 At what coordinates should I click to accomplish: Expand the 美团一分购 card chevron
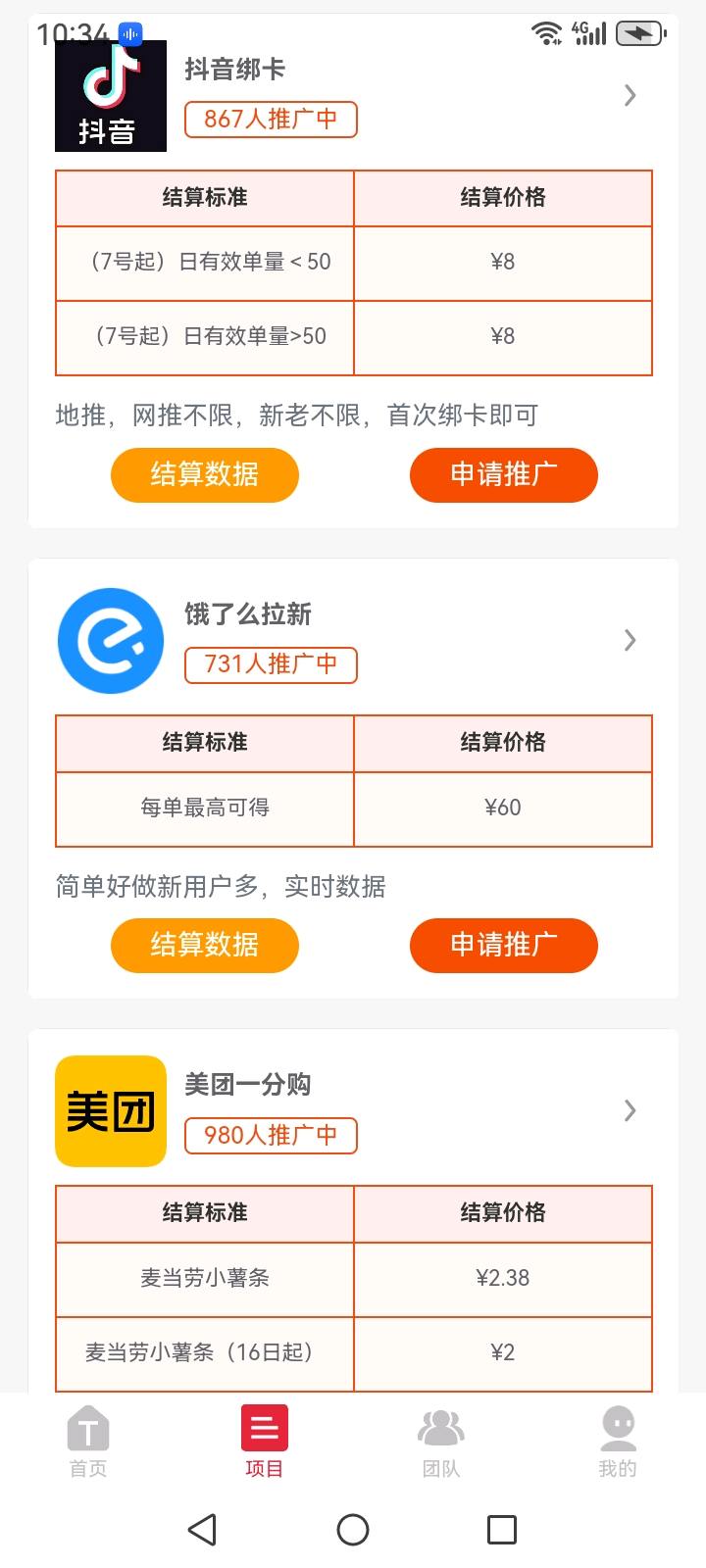(x=630, y=1110)
